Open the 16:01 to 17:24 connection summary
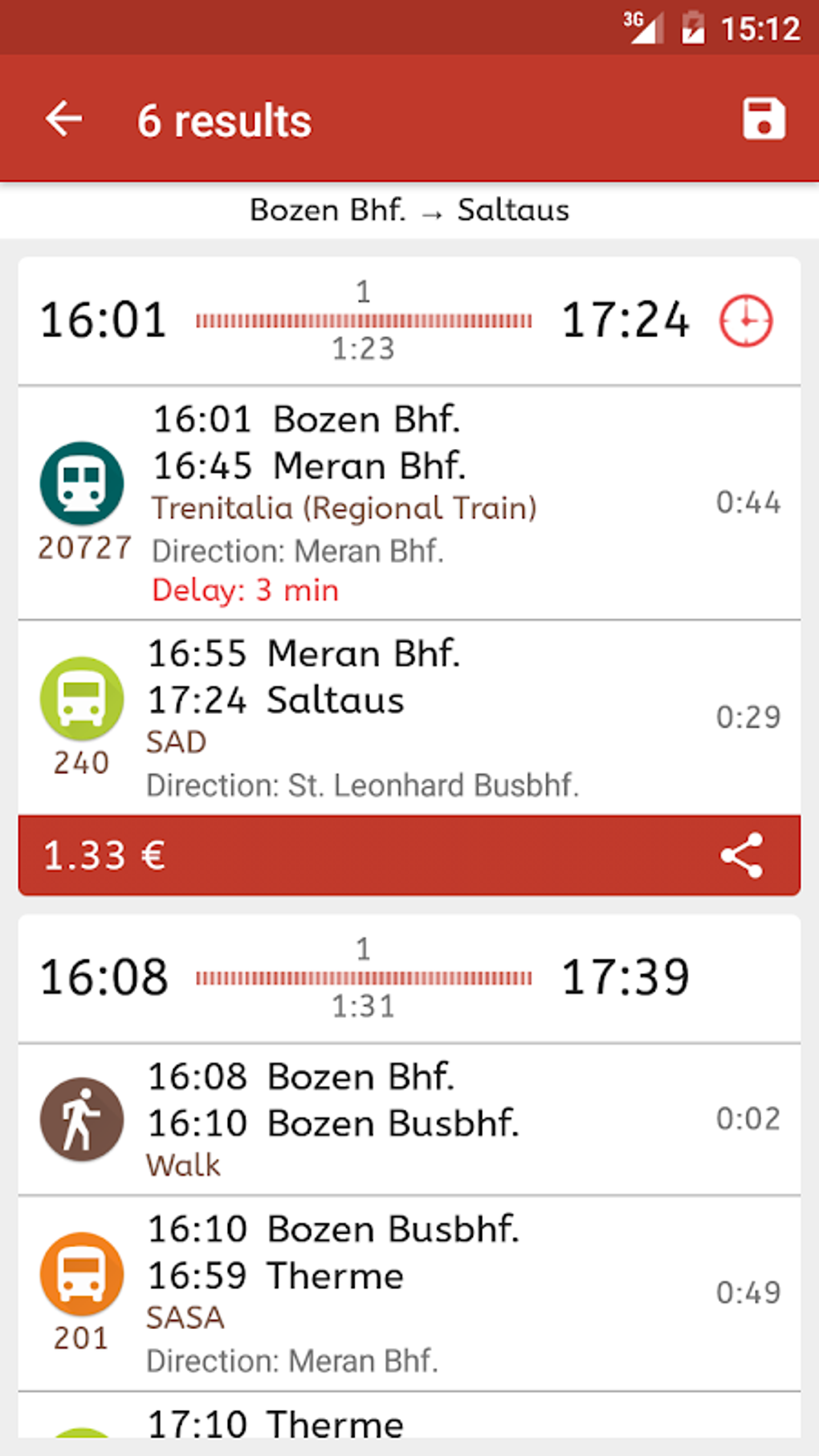The height and width of the screenshot is (1456, 819). pyautogui.click(x=363, y=320)
